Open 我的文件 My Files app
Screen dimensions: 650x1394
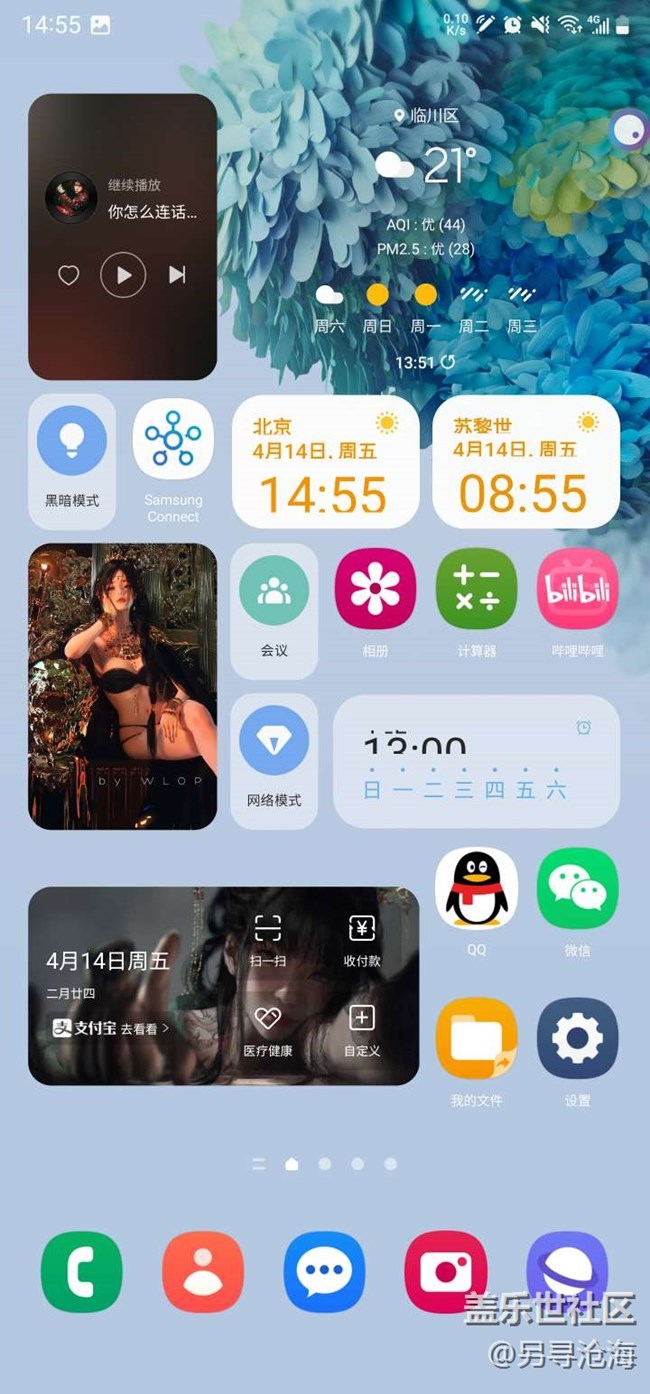[476, 1039]
